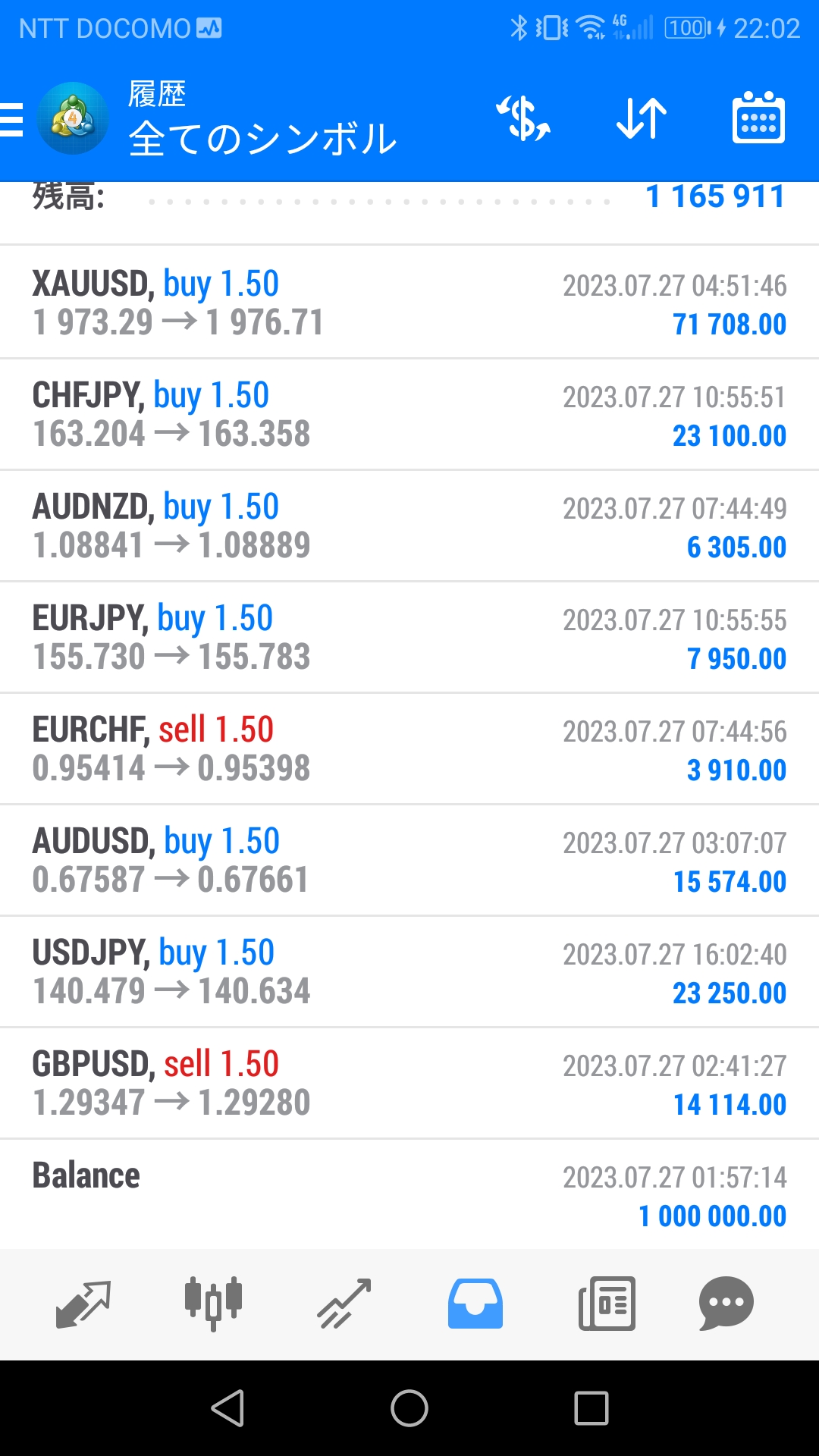Expand the CHFJPY buy trade

pyautogui.click(x=409, y=414)
